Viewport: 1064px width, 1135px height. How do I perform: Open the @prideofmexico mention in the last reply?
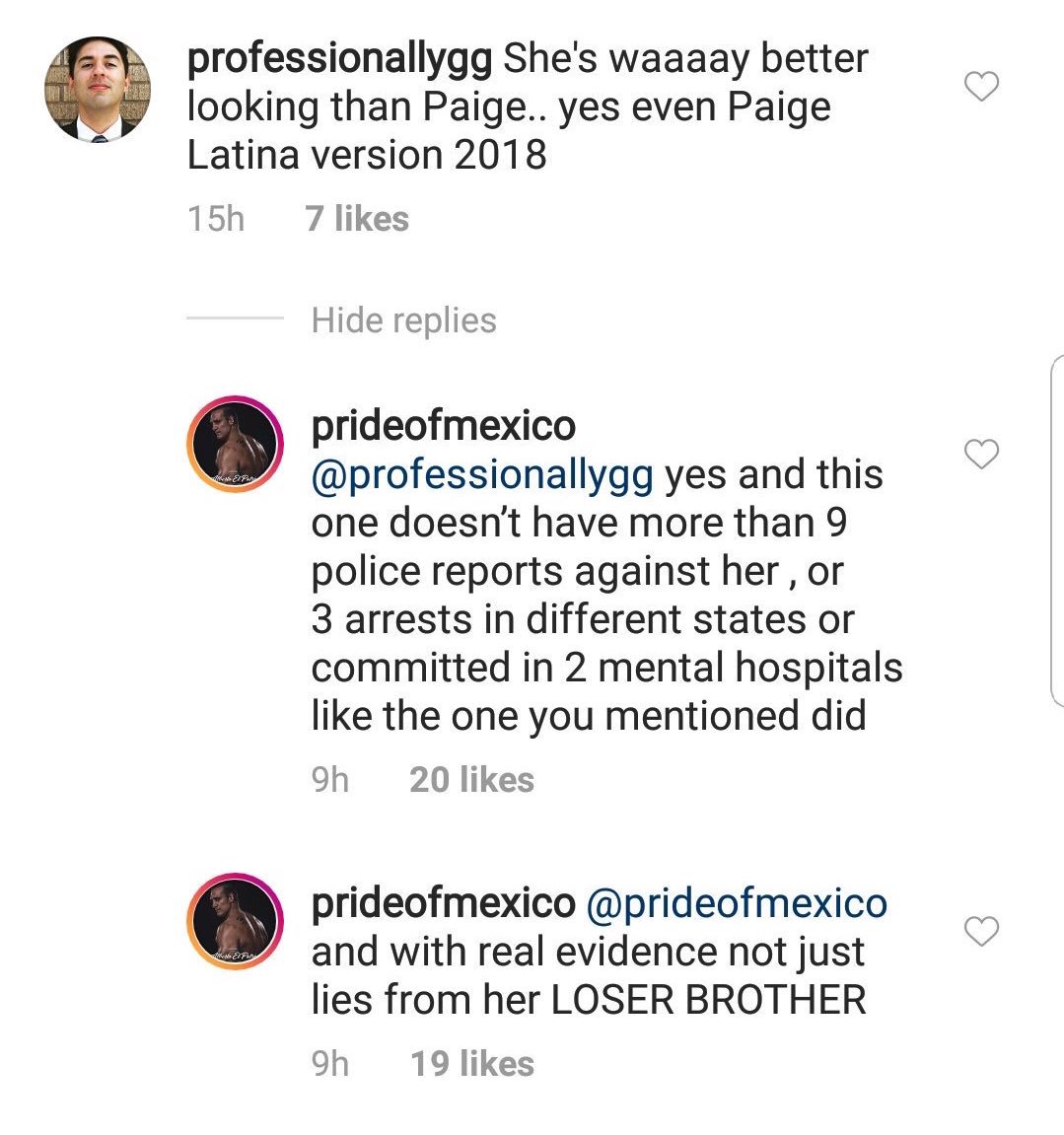tap(737, 903)
